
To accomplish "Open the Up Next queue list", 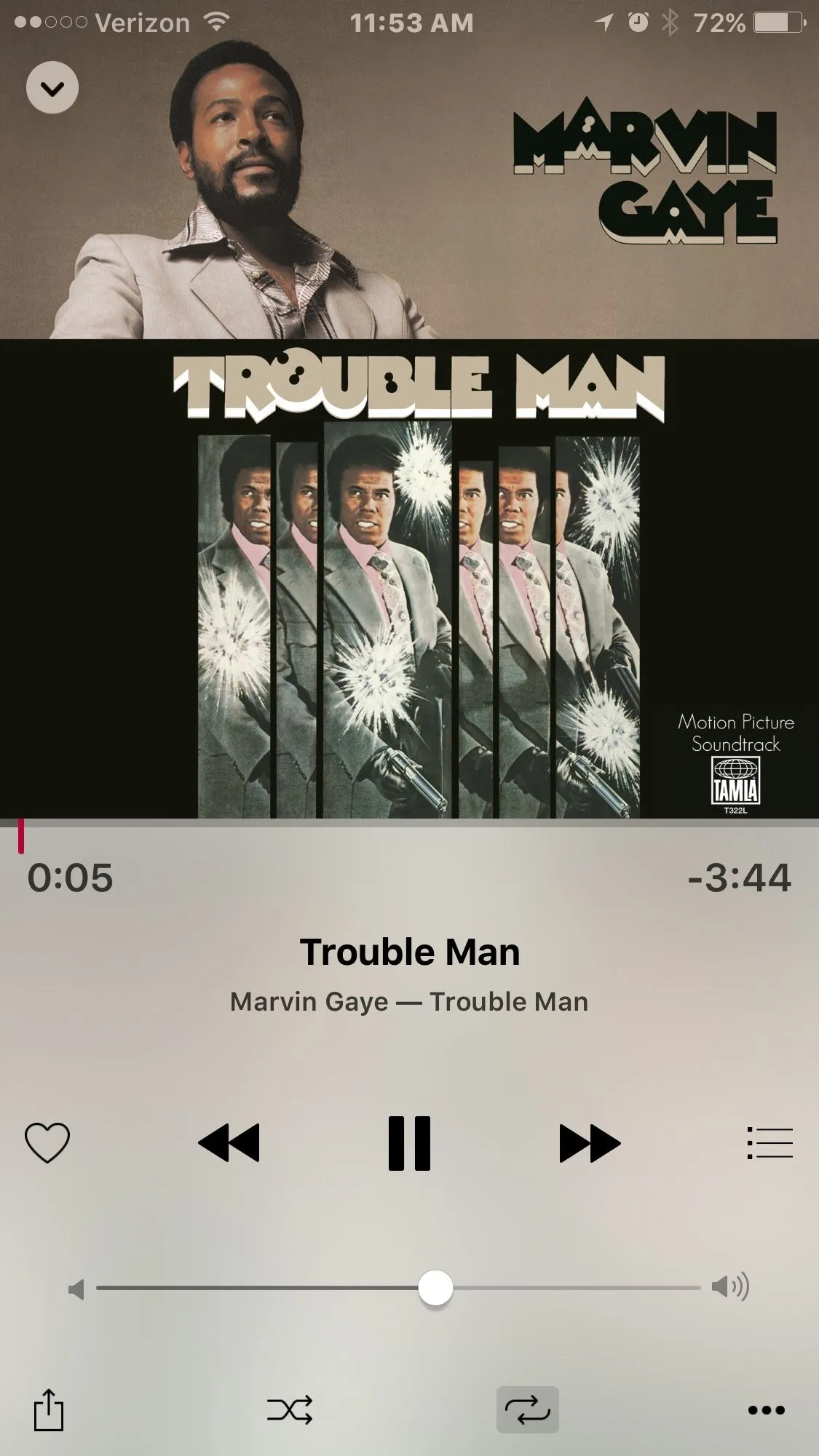I will point(769,1142).
